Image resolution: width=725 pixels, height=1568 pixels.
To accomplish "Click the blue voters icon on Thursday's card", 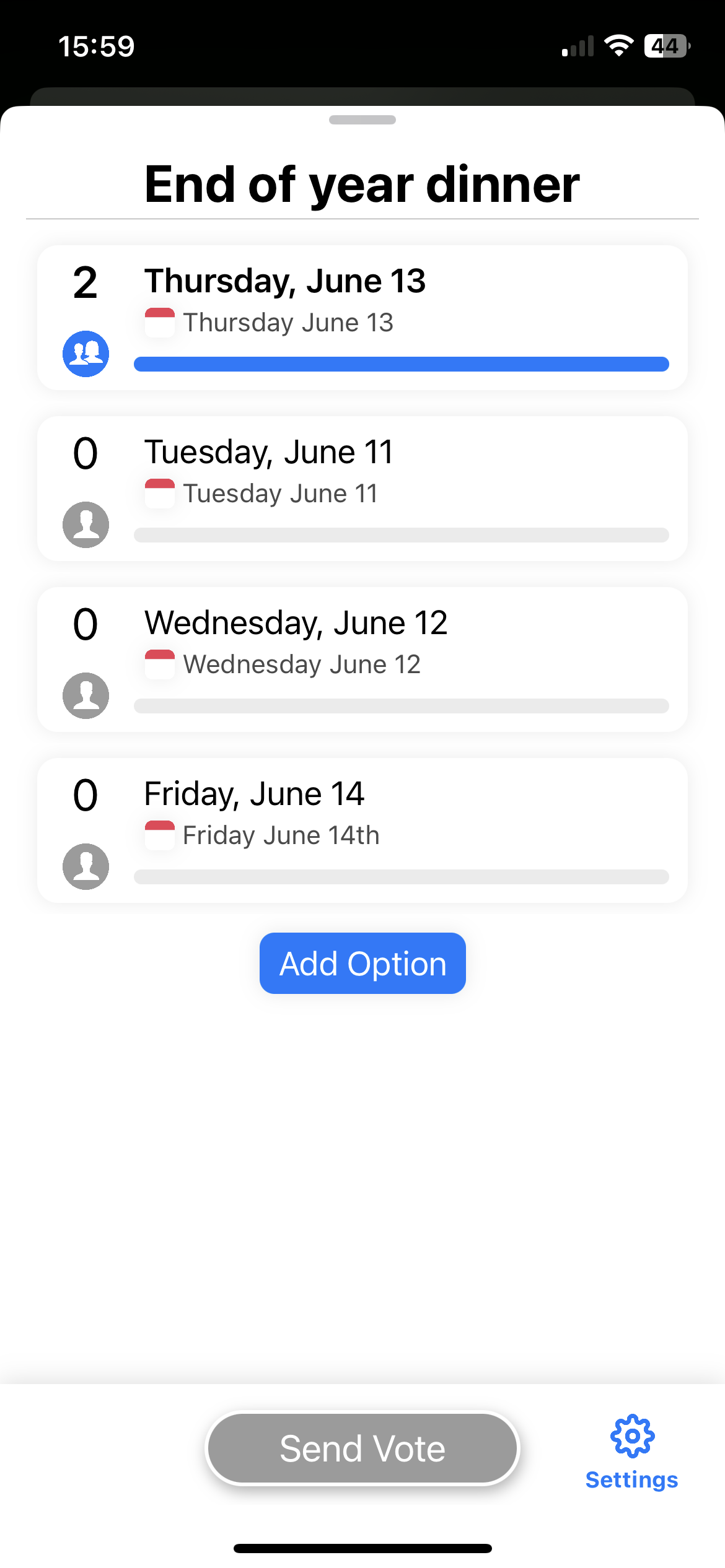I will [x=86, y=354].
